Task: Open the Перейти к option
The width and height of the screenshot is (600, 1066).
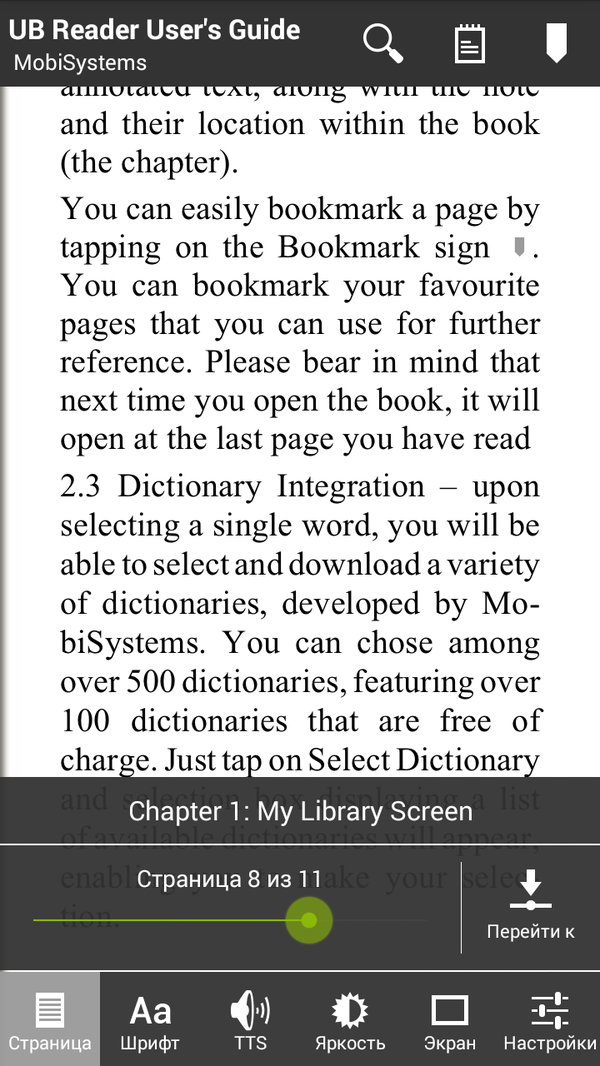Action: (x=530, y=905)
